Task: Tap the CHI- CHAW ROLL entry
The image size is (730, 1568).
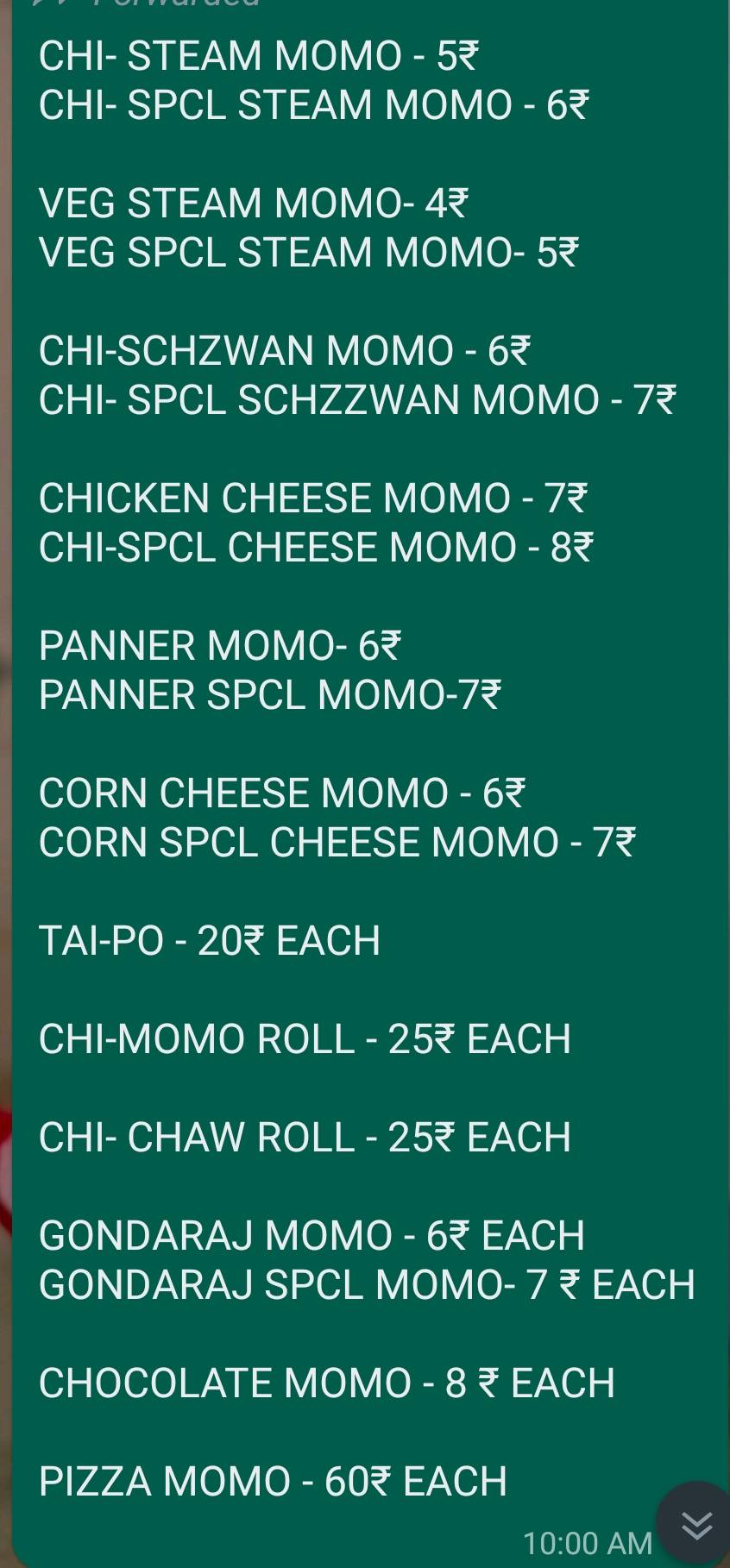Action: (304, 1137)
